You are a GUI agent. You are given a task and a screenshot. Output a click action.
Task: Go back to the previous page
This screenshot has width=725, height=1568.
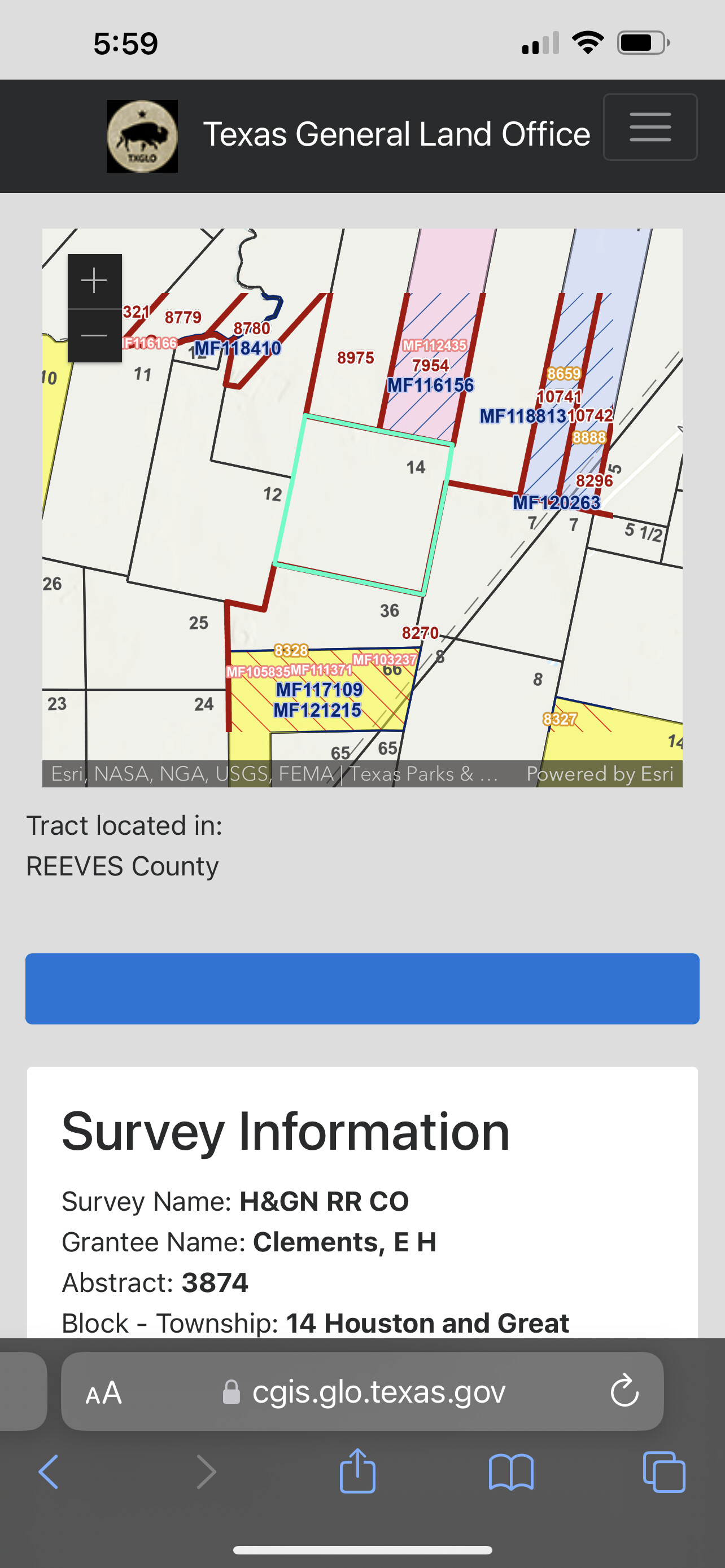pos(49,1472)
